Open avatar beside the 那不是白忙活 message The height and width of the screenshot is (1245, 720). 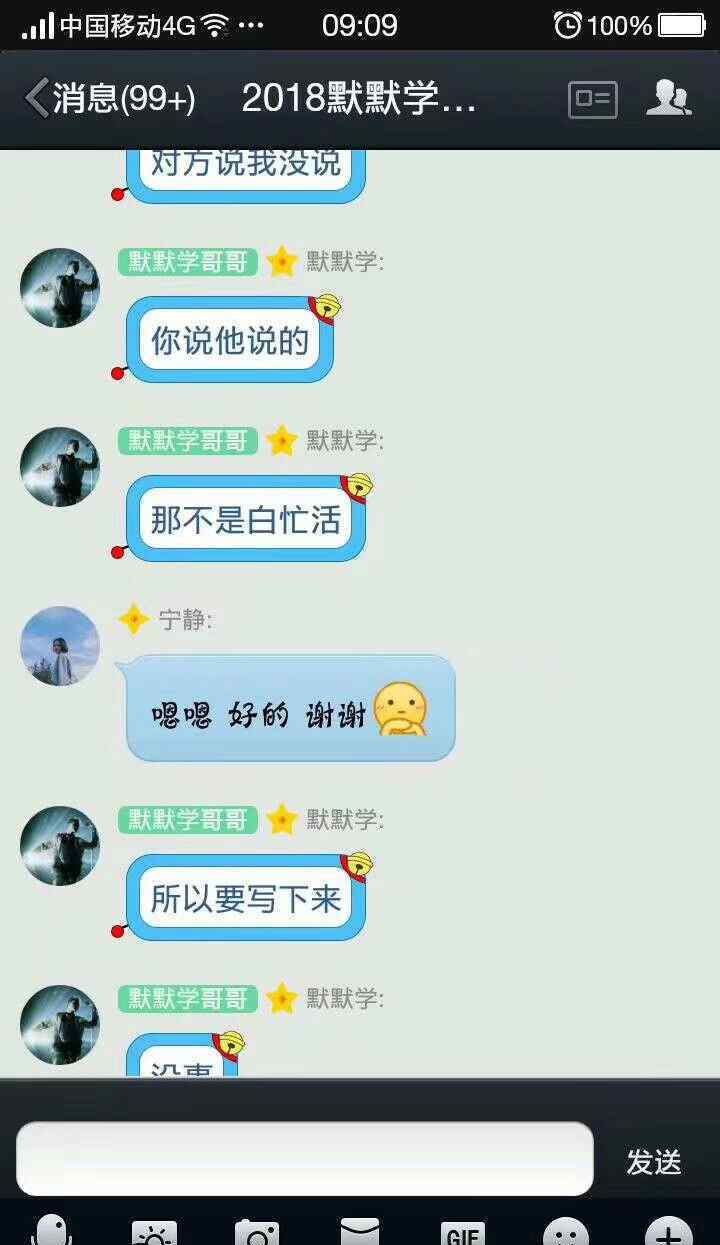pos(60,467)
